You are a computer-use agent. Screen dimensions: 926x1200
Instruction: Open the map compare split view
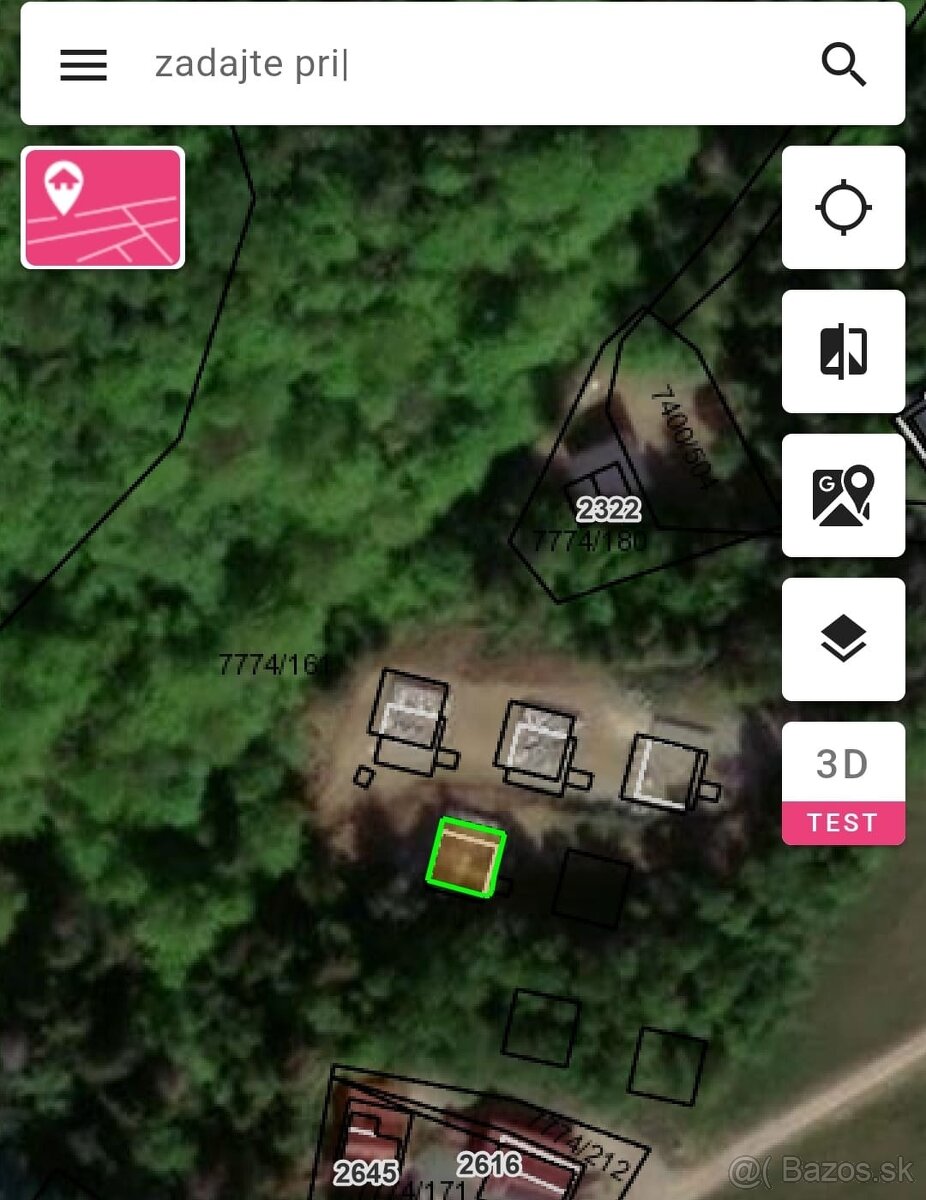tap(843, 352)
